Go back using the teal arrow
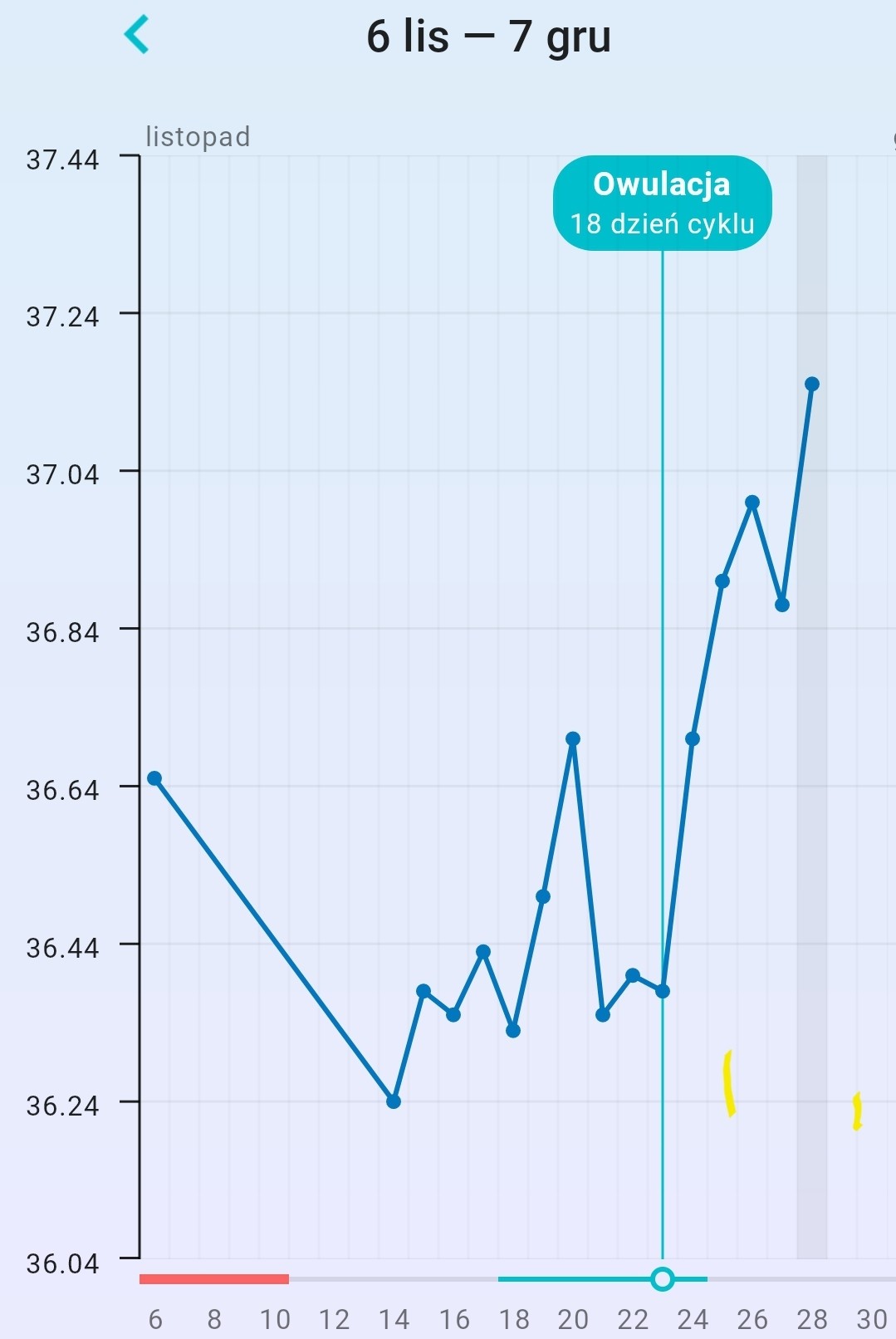The width and height of the screenshot is (896, 1339). coord(137,35)
